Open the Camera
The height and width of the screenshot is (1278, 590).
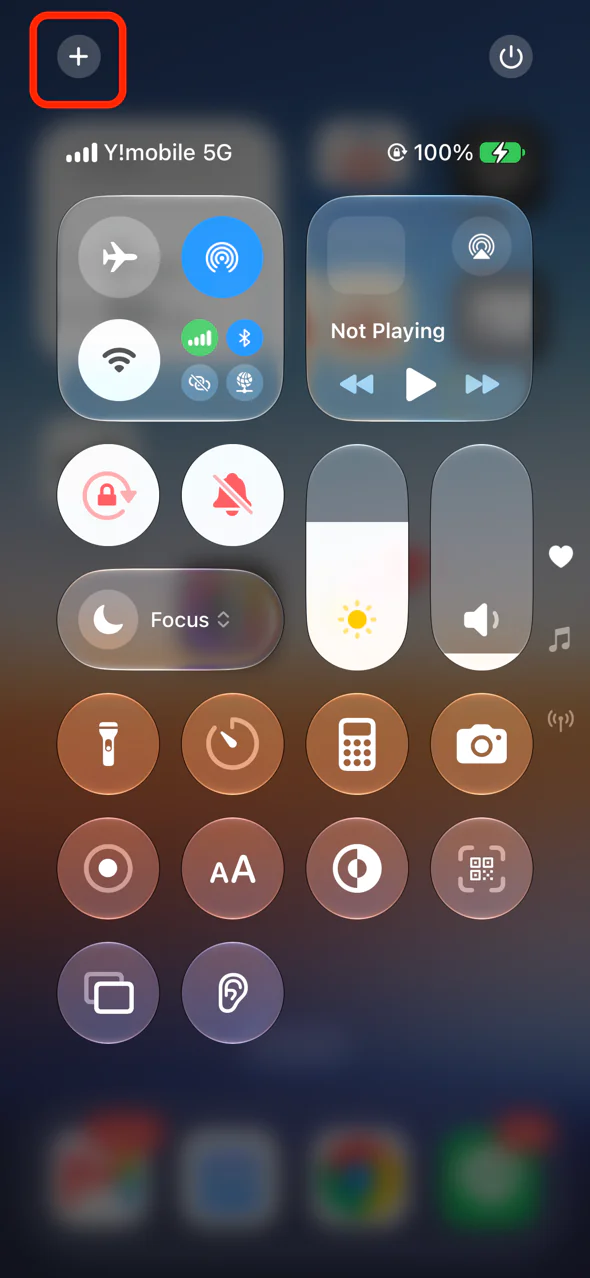(x=481, y=744)
